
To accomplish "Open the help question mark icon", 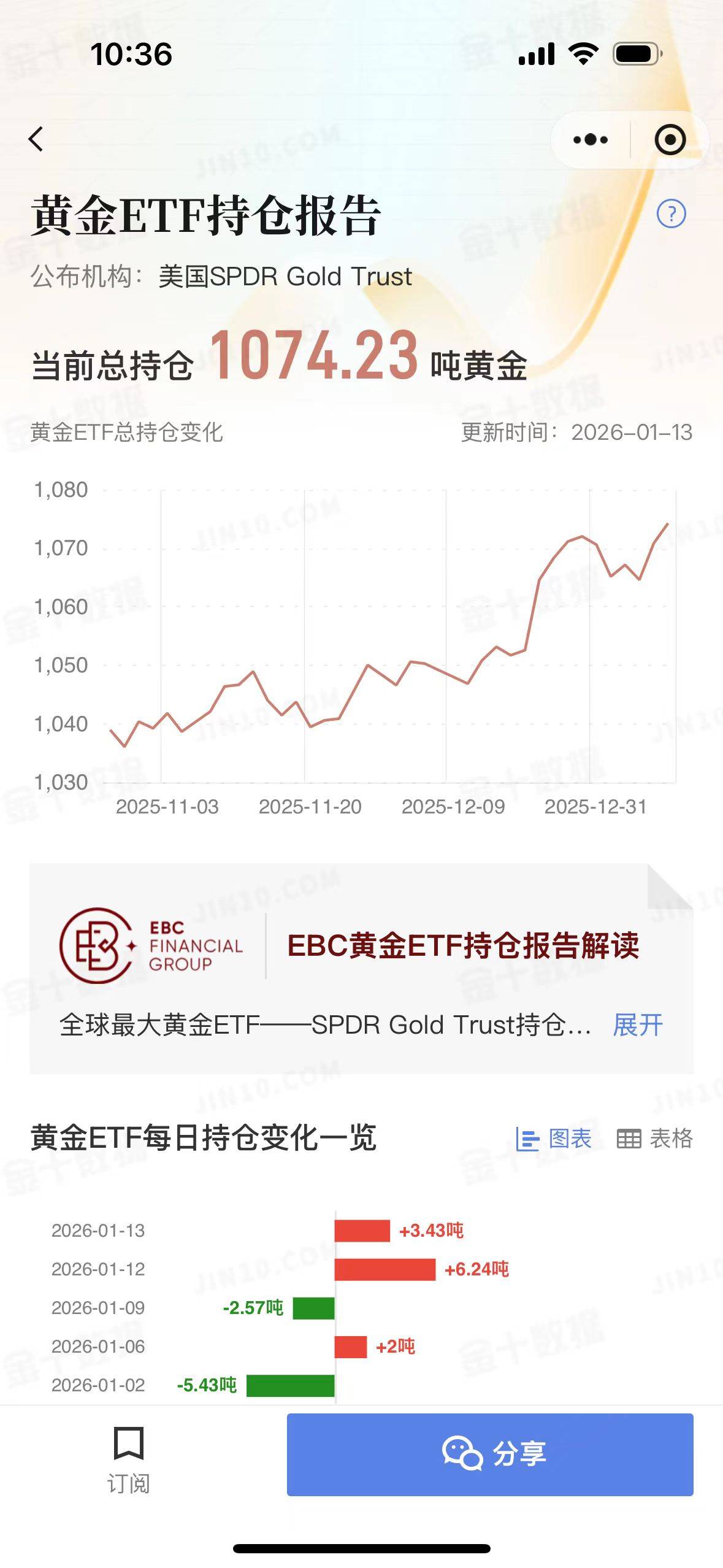I will coord(671,214).
